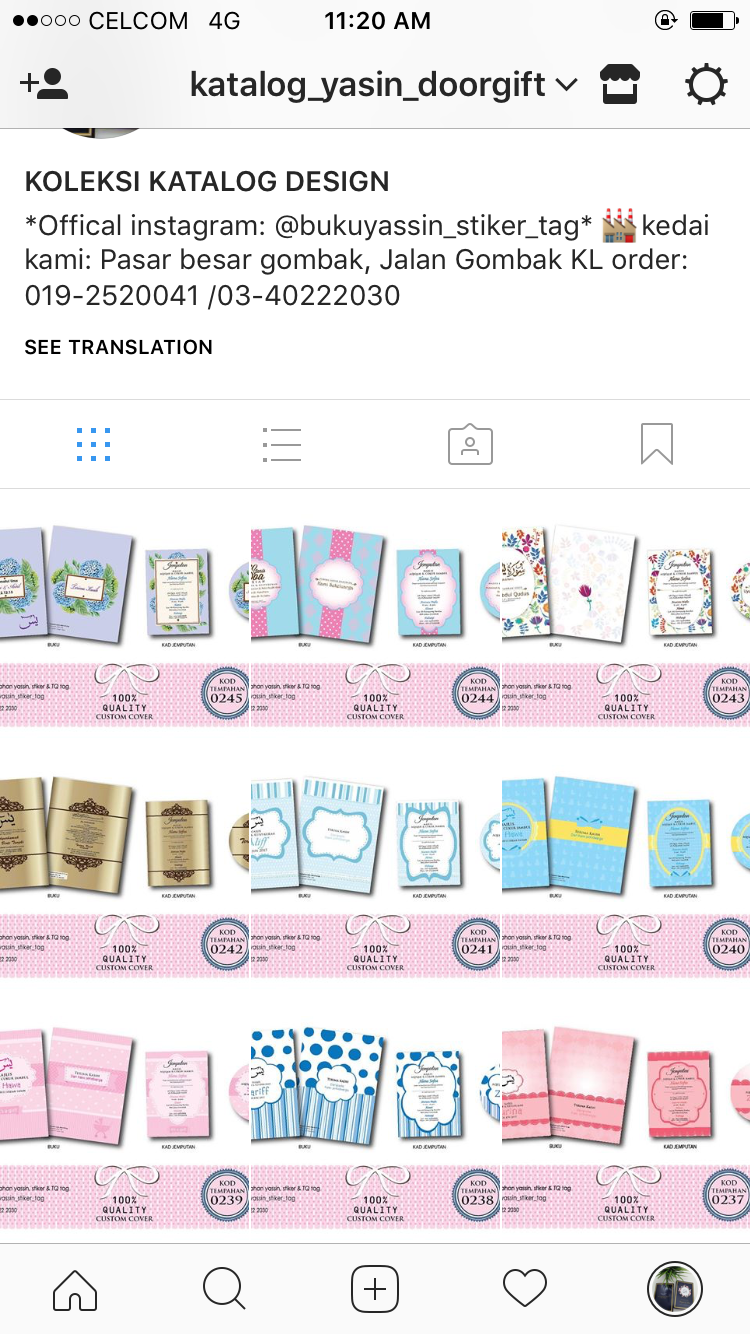Select the profile avatar tab
Screen dimensions: 750x1334
click(x=675, y=1288)
